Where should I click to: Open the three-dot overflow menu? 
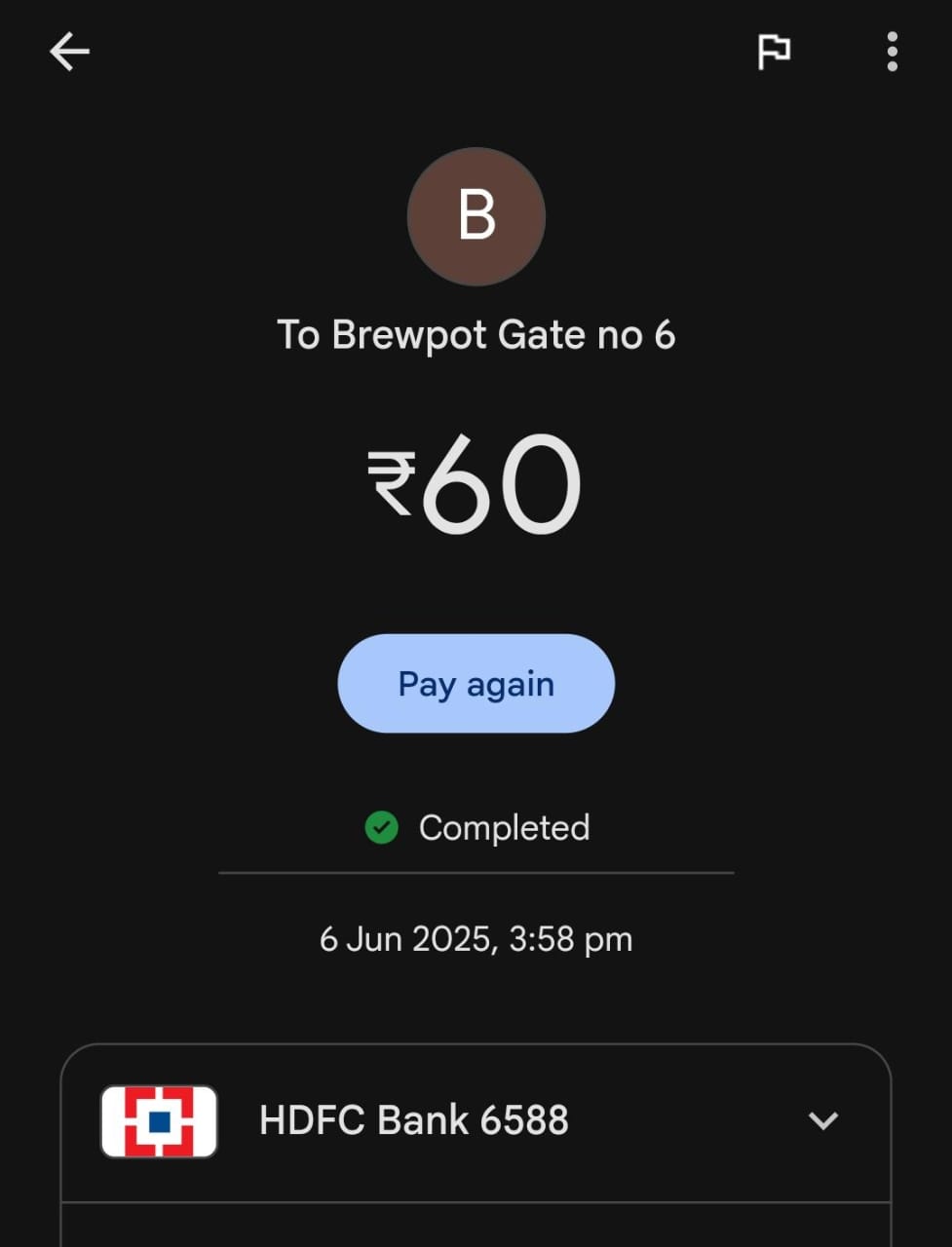[892, 52]
